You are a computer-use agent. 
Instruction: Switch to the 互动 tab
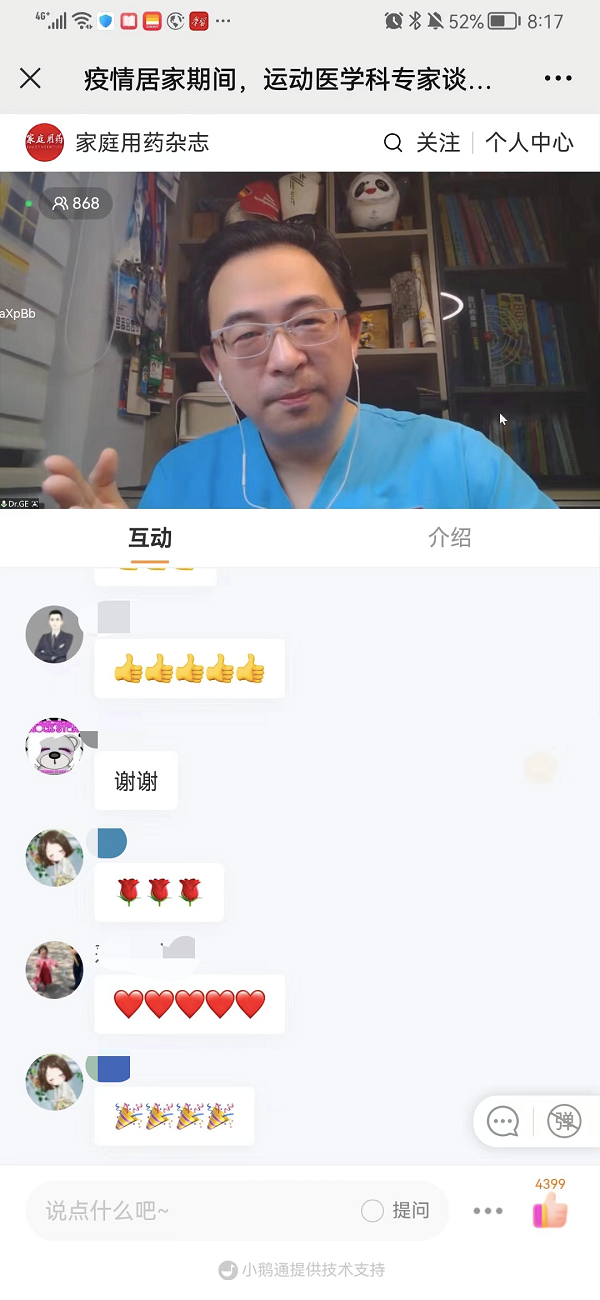tap(150, 538)
